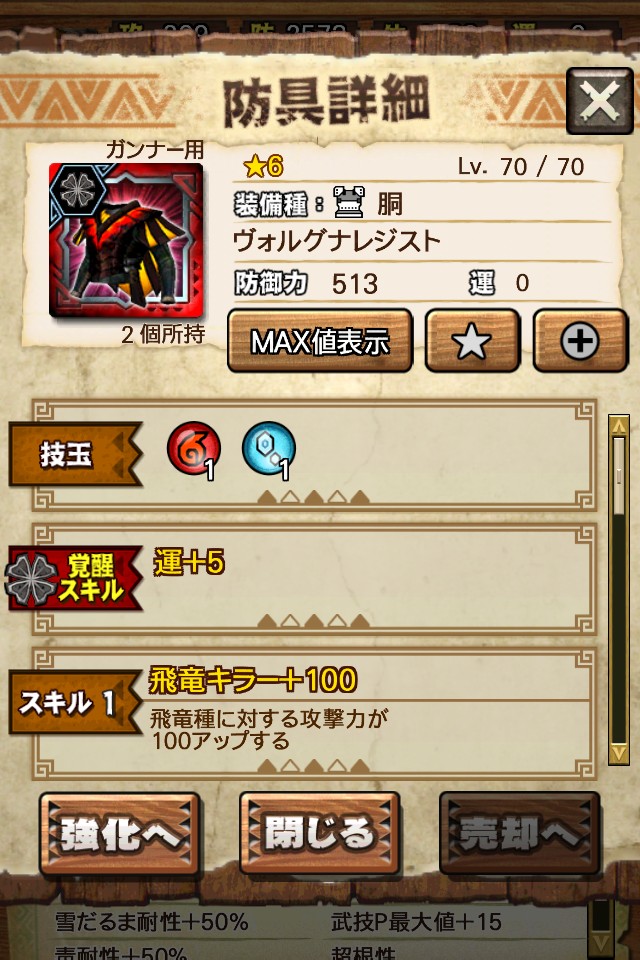The image size is (640, 960).
Task: Tap 閉じる to close details
Action: pos(319,833)
